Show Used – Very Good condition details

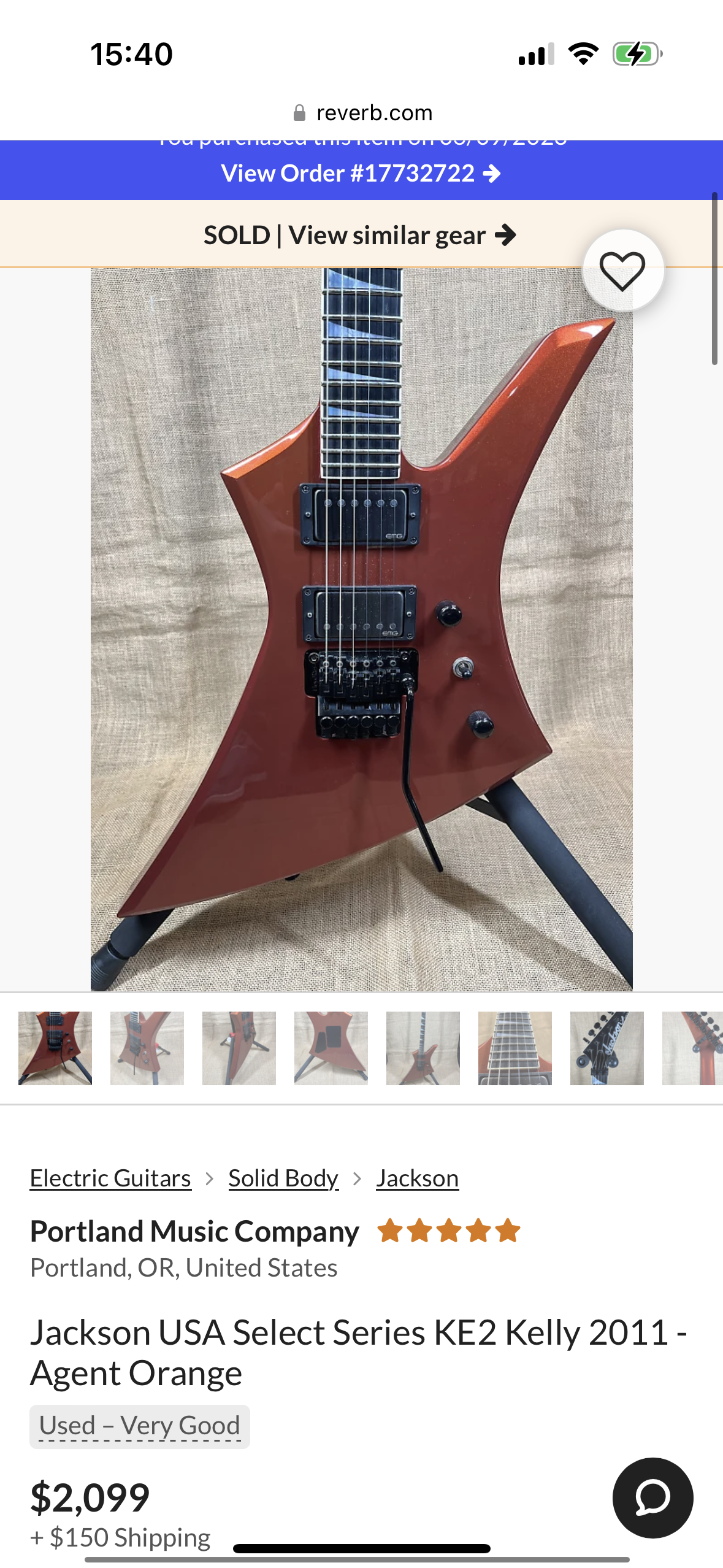pos(140,1426)
